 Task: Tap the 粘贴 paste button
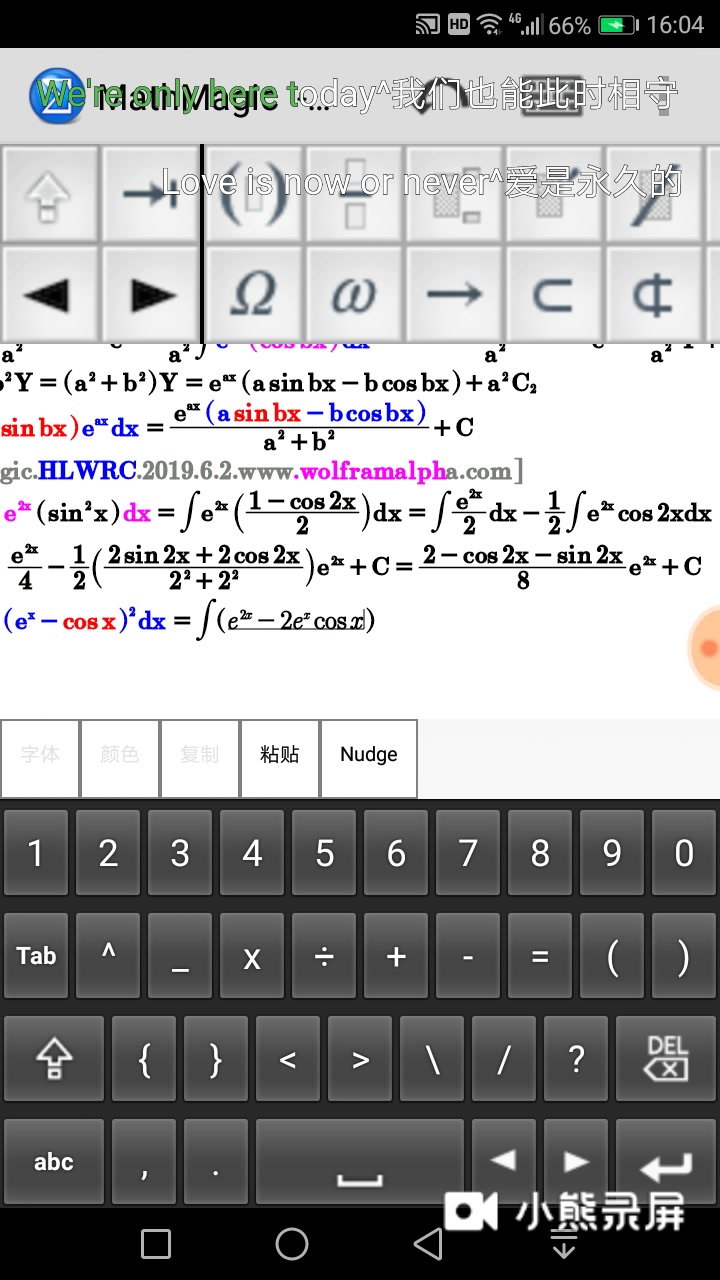(x=279, y=755)
